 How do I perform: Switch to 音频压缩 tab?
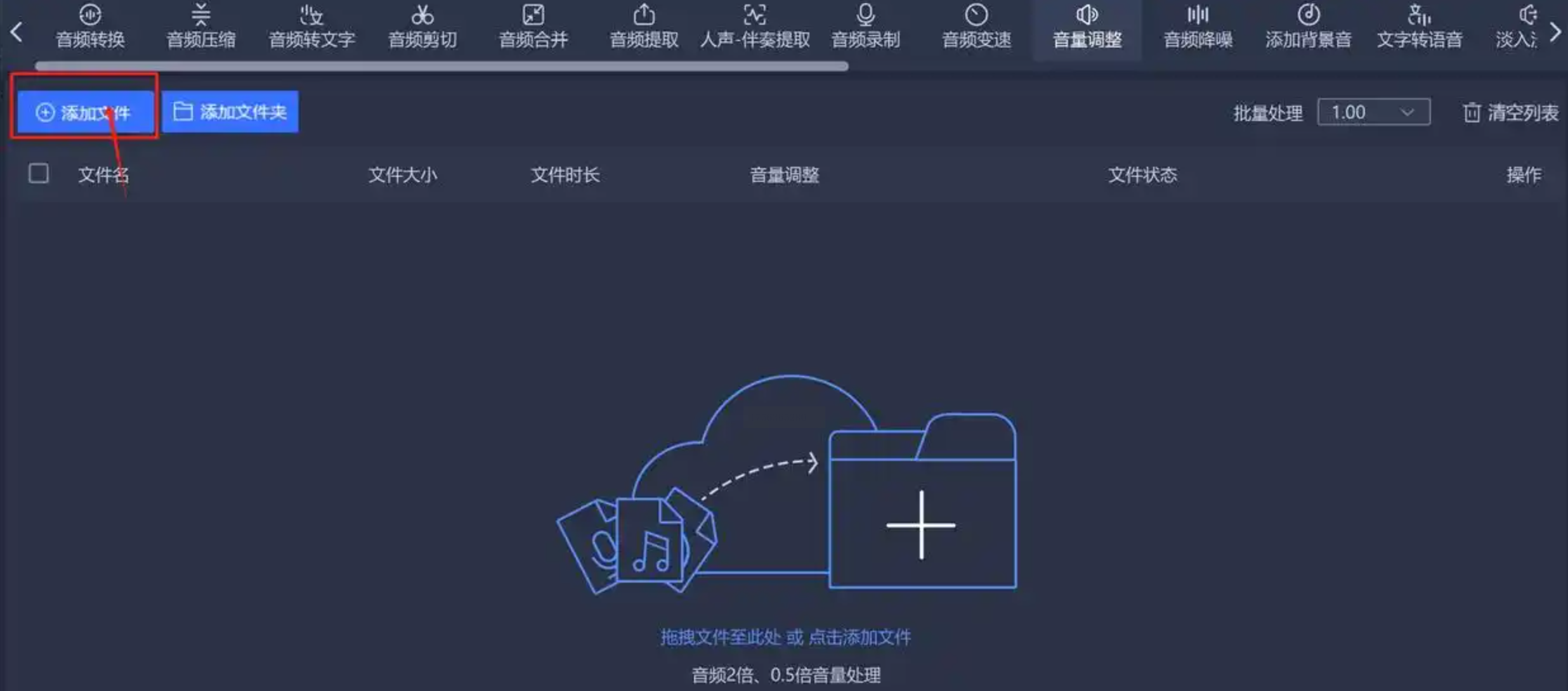click(200, 27)
